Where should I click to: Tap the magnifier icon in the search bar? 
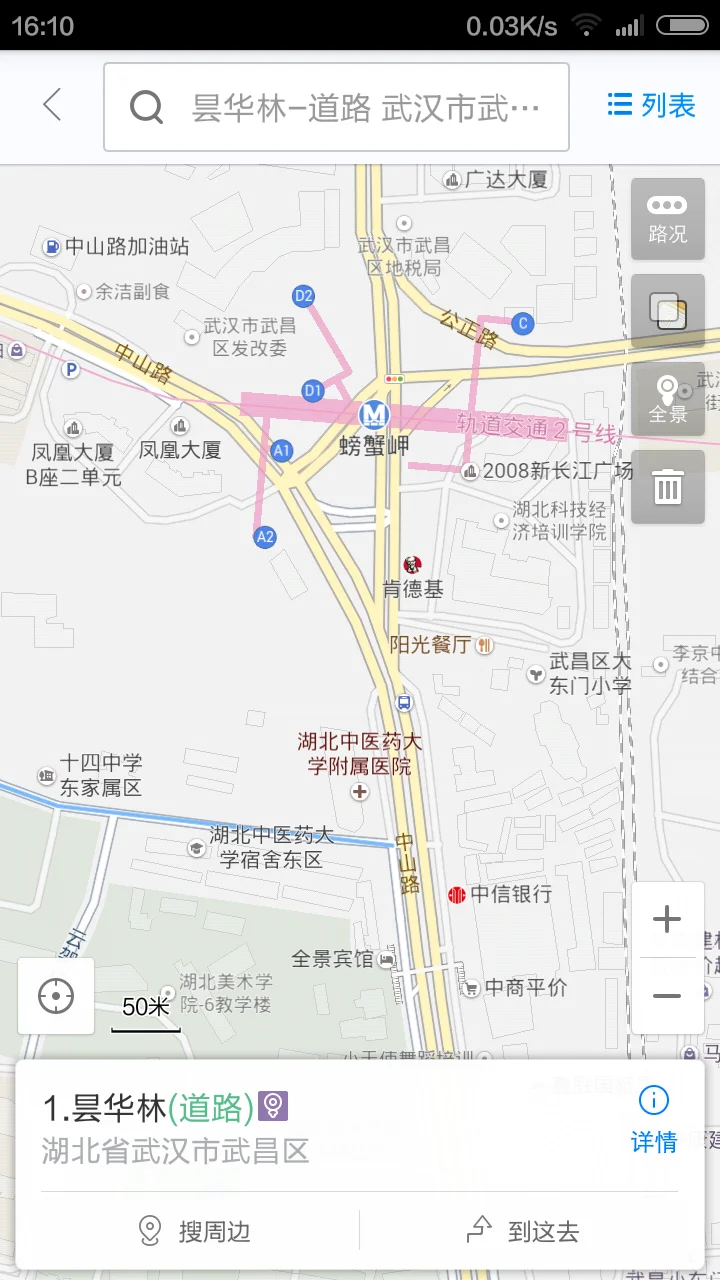point(146,106)
